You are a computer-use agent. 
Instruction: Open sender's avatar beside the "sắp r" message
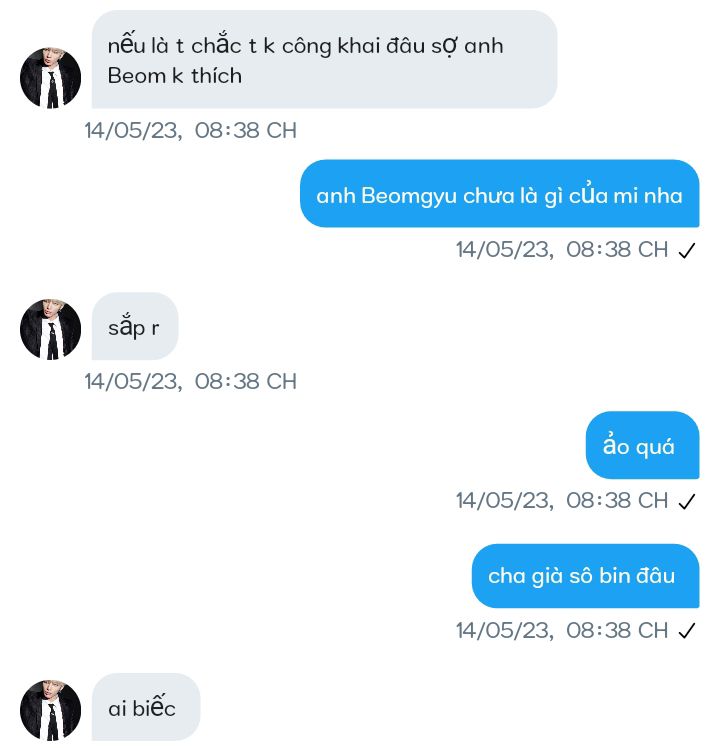(50, 329)
